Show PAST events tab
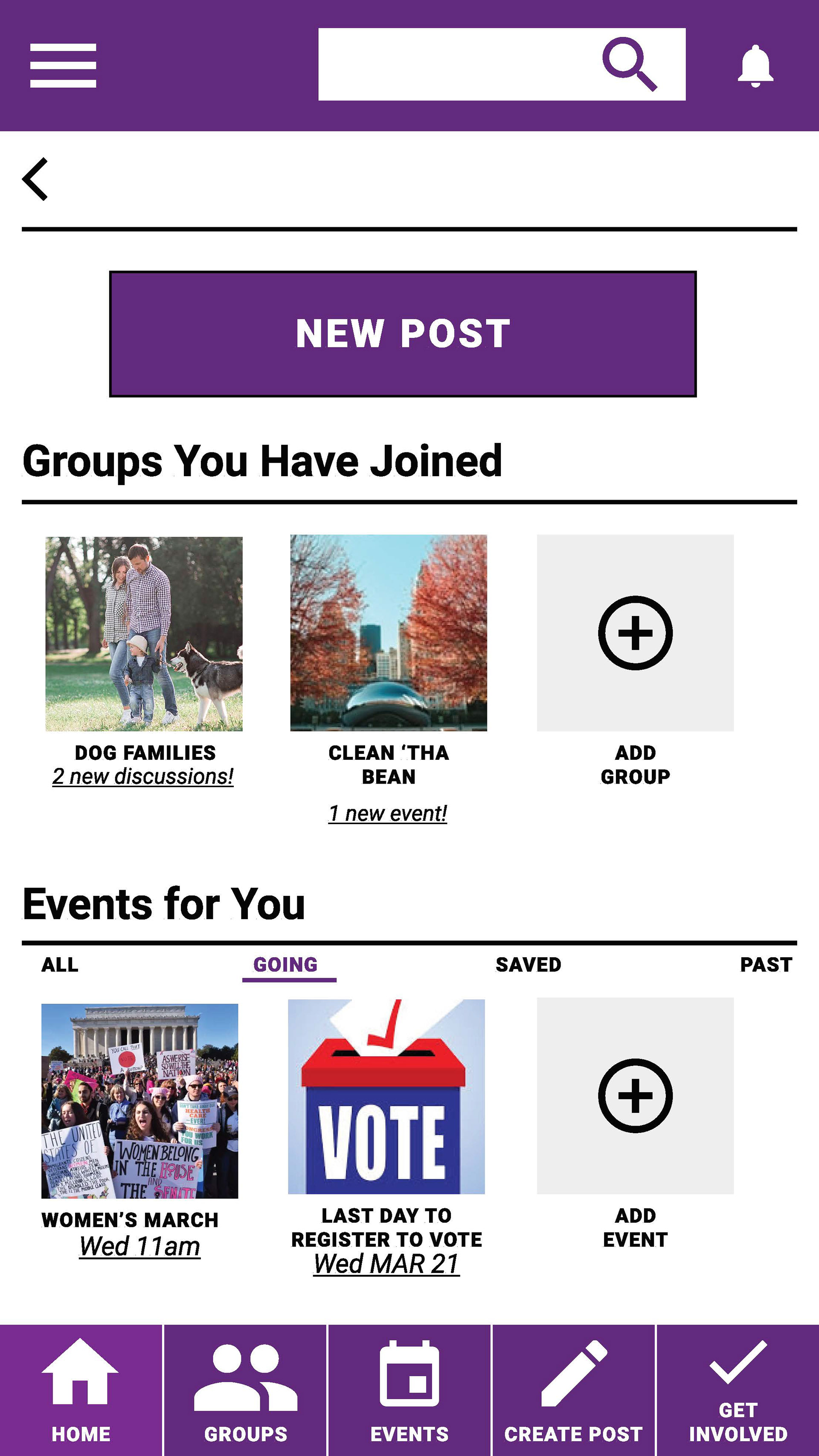The height and width of the screenshot is (1456, 819). click(x=766, y=964)
